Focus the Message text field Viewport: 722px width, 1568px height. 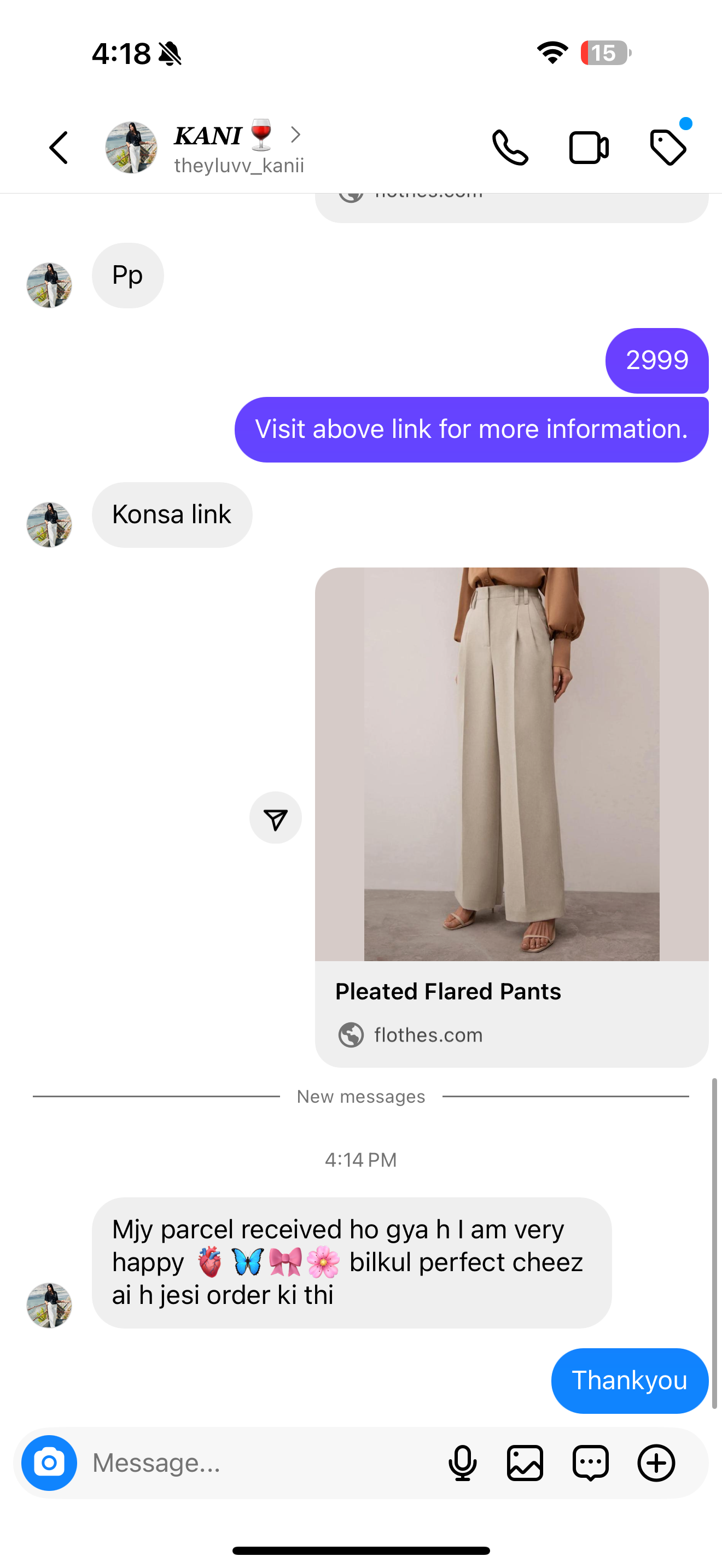255,1462
